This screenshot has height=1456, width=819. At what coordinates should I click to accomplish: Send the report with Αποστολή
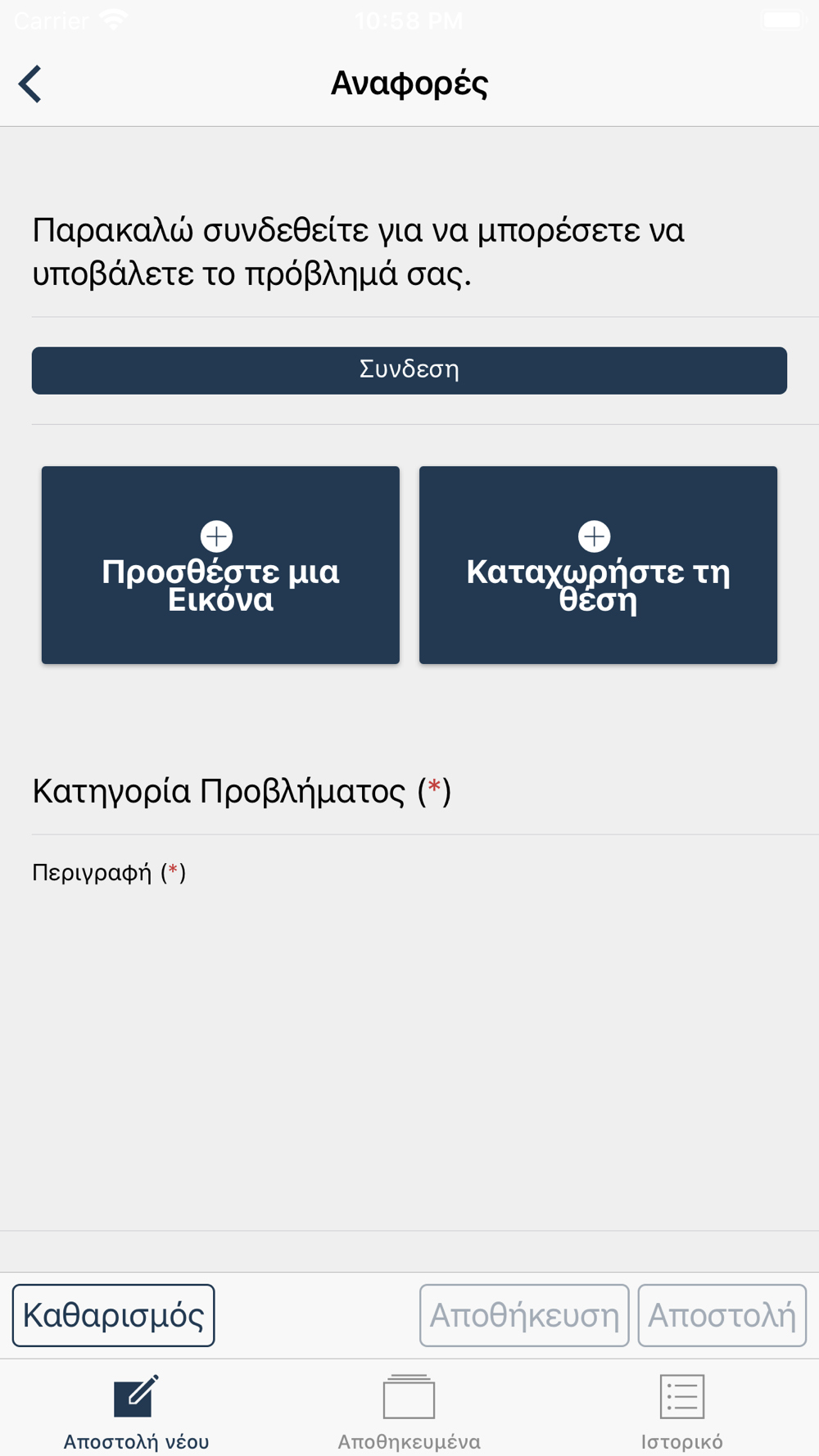pyautogui.click(x=722, y=1315)
